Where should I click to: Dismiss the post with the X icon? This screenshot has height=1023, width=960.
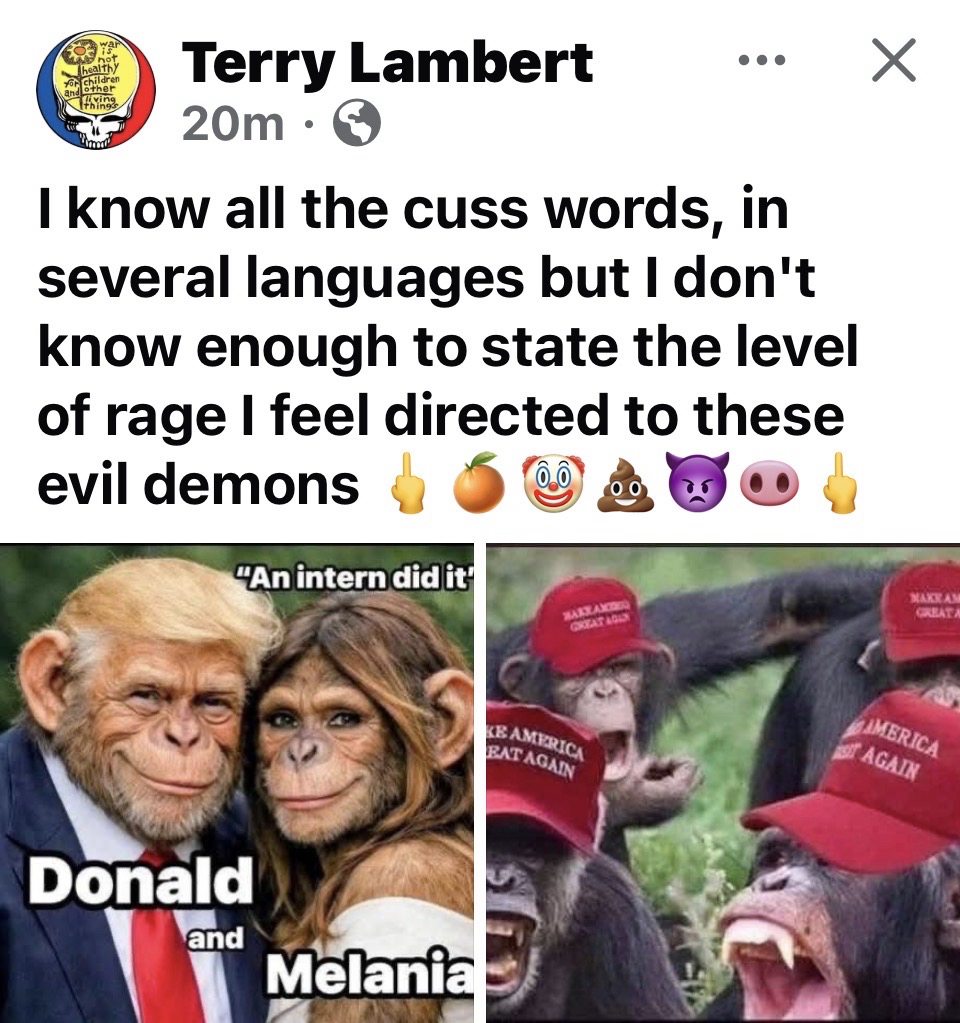pos(893,62)
